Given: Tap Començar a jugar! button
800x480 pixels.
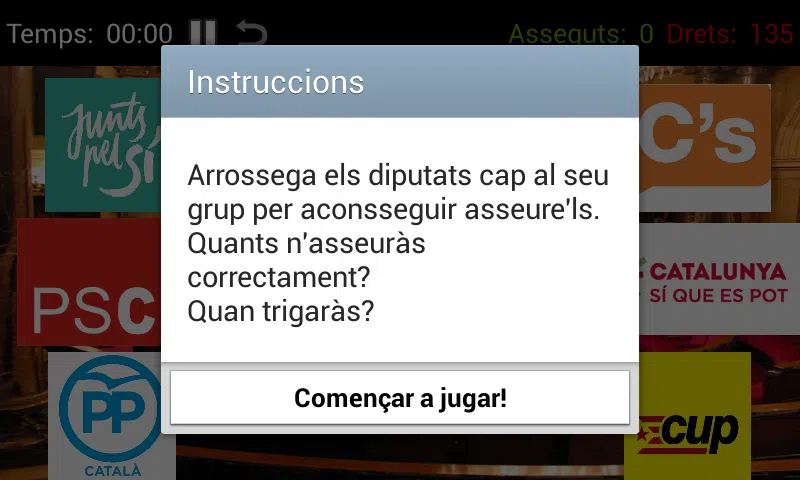Looking at the screenshot, I should (400, 398).
